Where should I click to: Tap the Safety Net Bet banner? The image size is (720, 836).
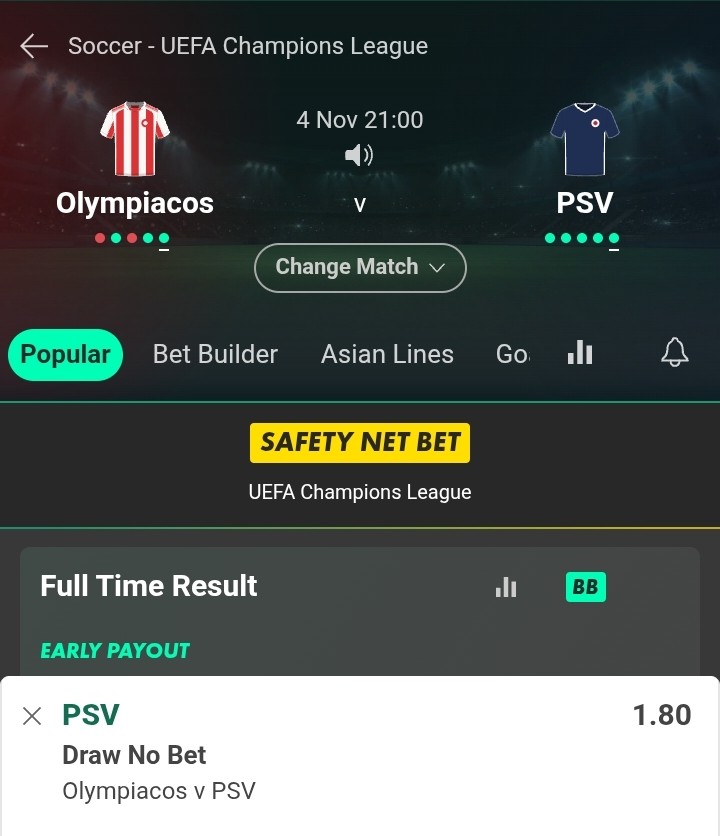point(360,443)
